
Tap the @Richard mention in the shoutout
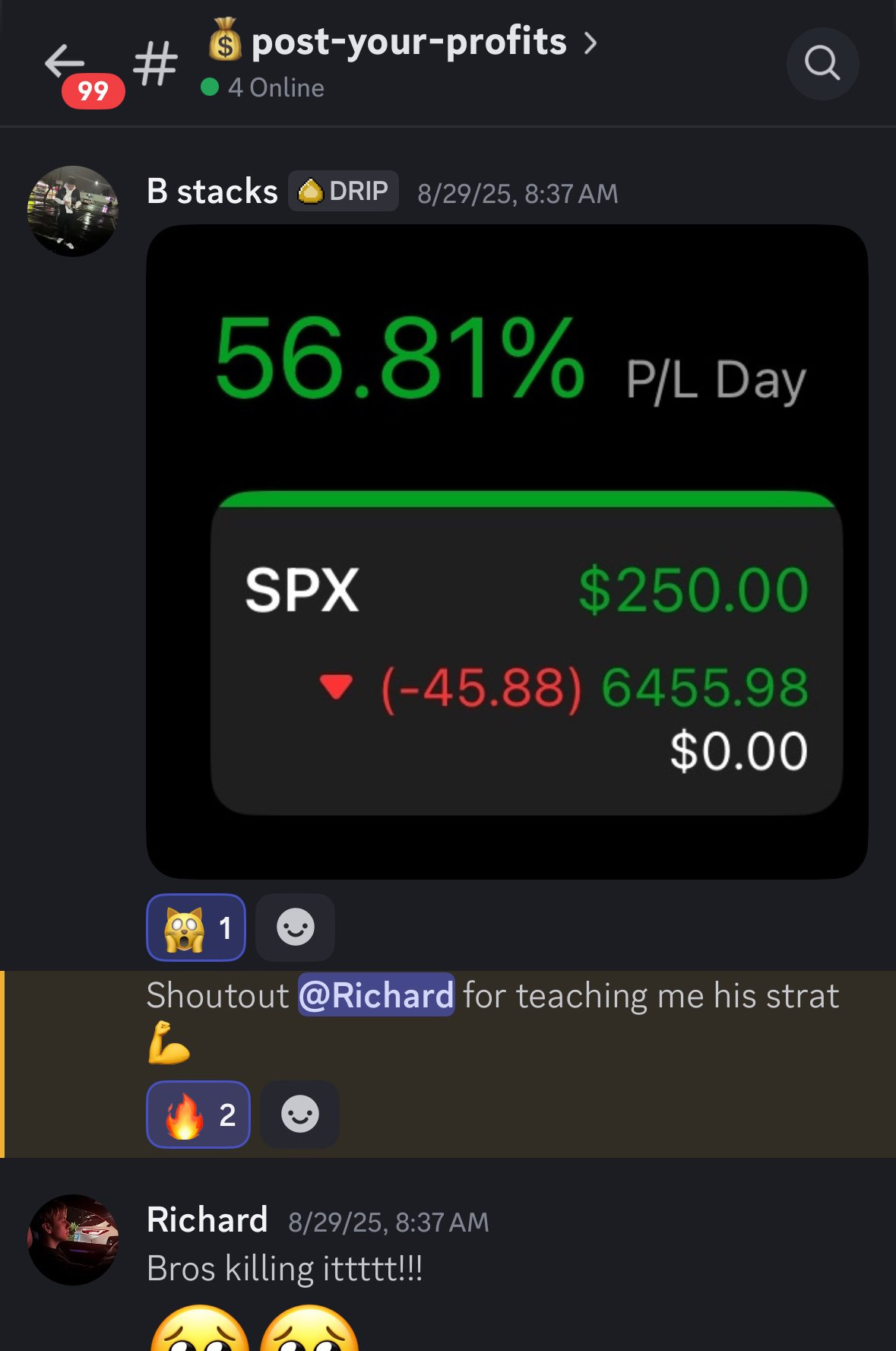[x=376, y=995]
